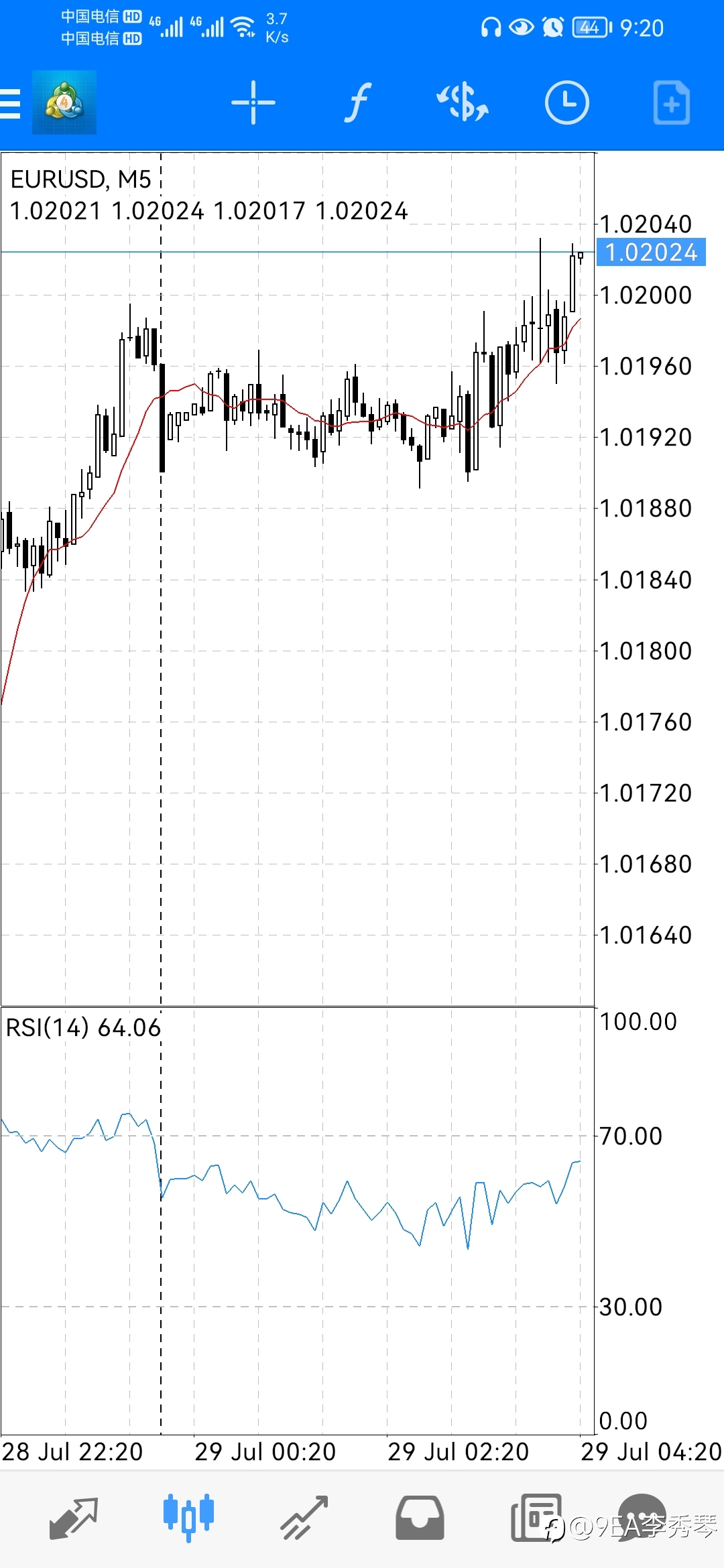Go to the History inbox tab
Screen dimensions: 724x1568
pos(420,1518)
